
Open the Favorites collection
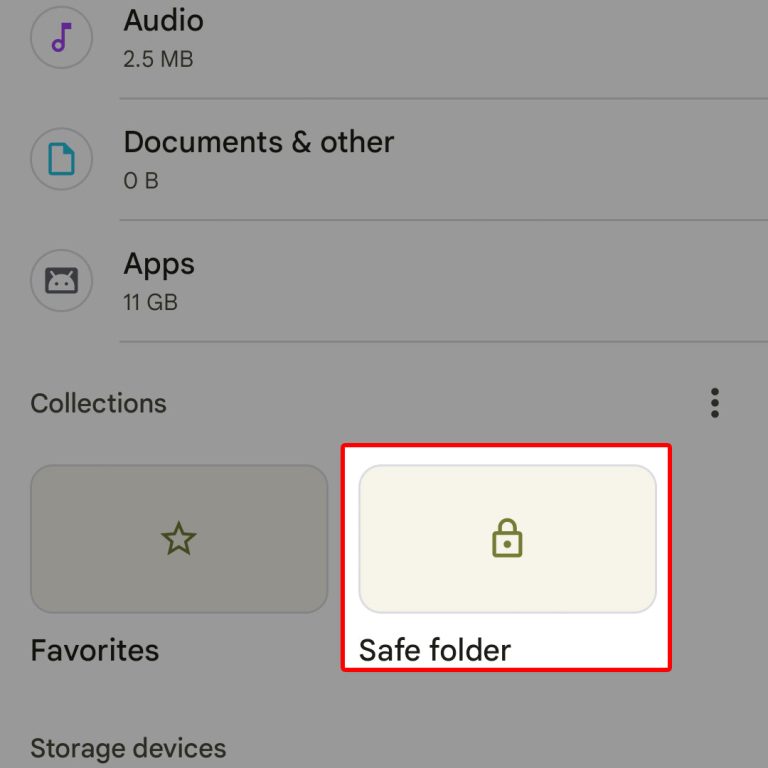click(x=179, y=540)
